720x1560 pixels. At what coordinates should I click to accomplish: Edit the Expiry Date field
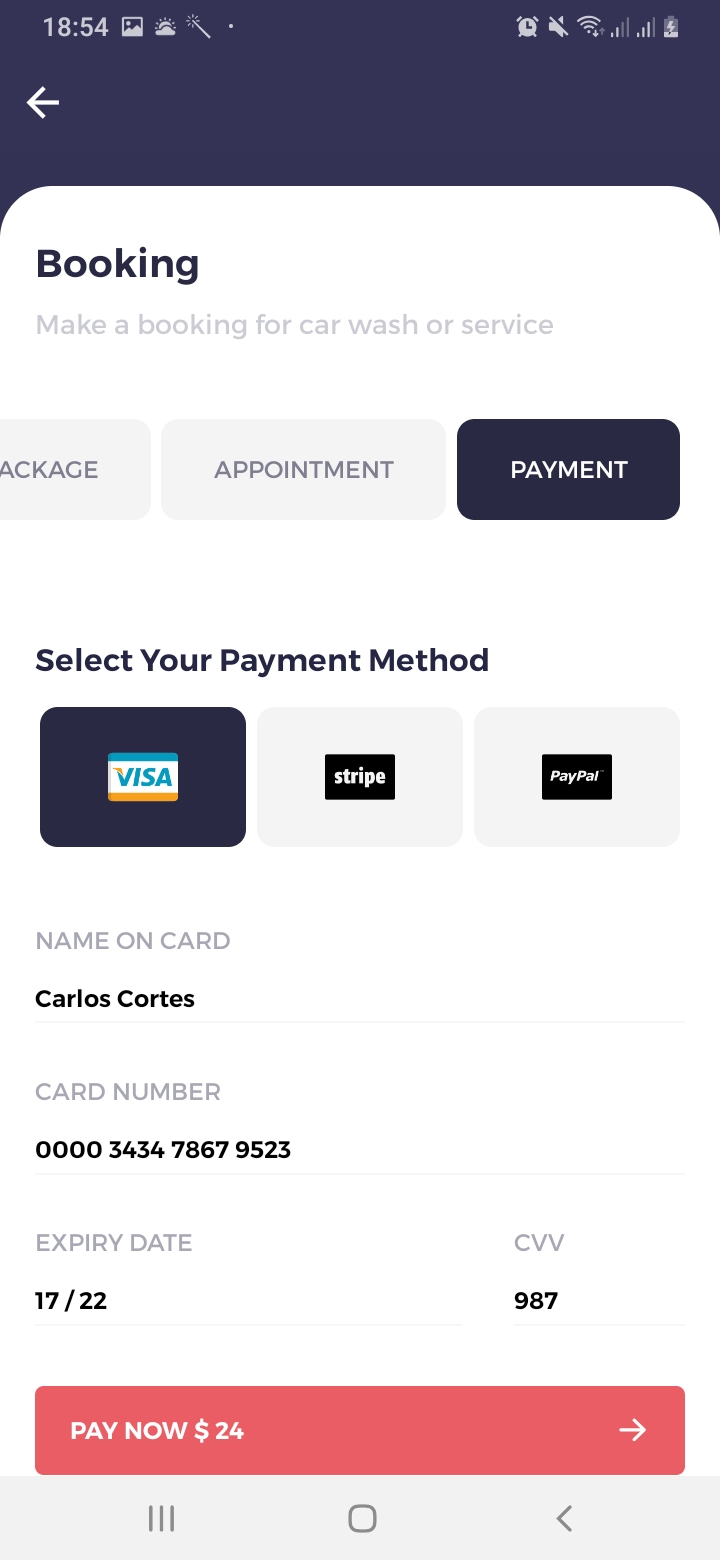tap(248, 1301)
